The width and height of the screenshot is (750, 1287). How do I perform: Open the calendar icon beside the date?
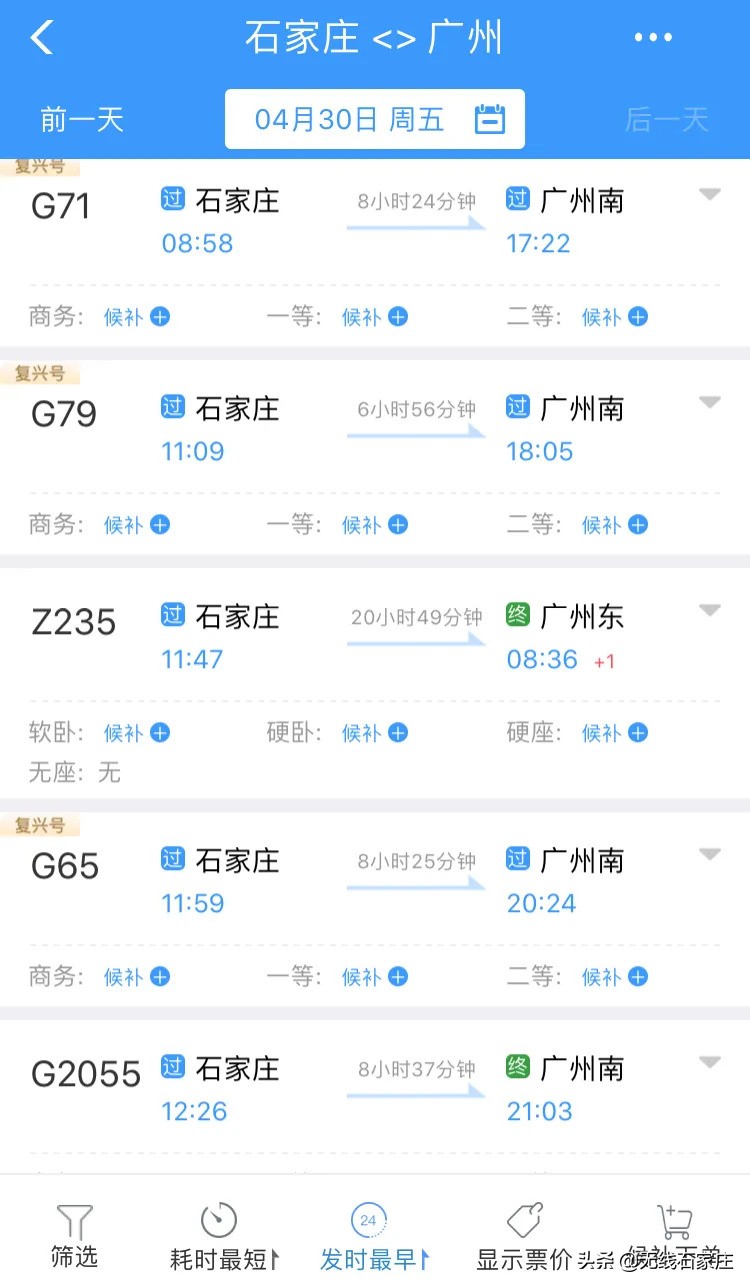point(489,117)
